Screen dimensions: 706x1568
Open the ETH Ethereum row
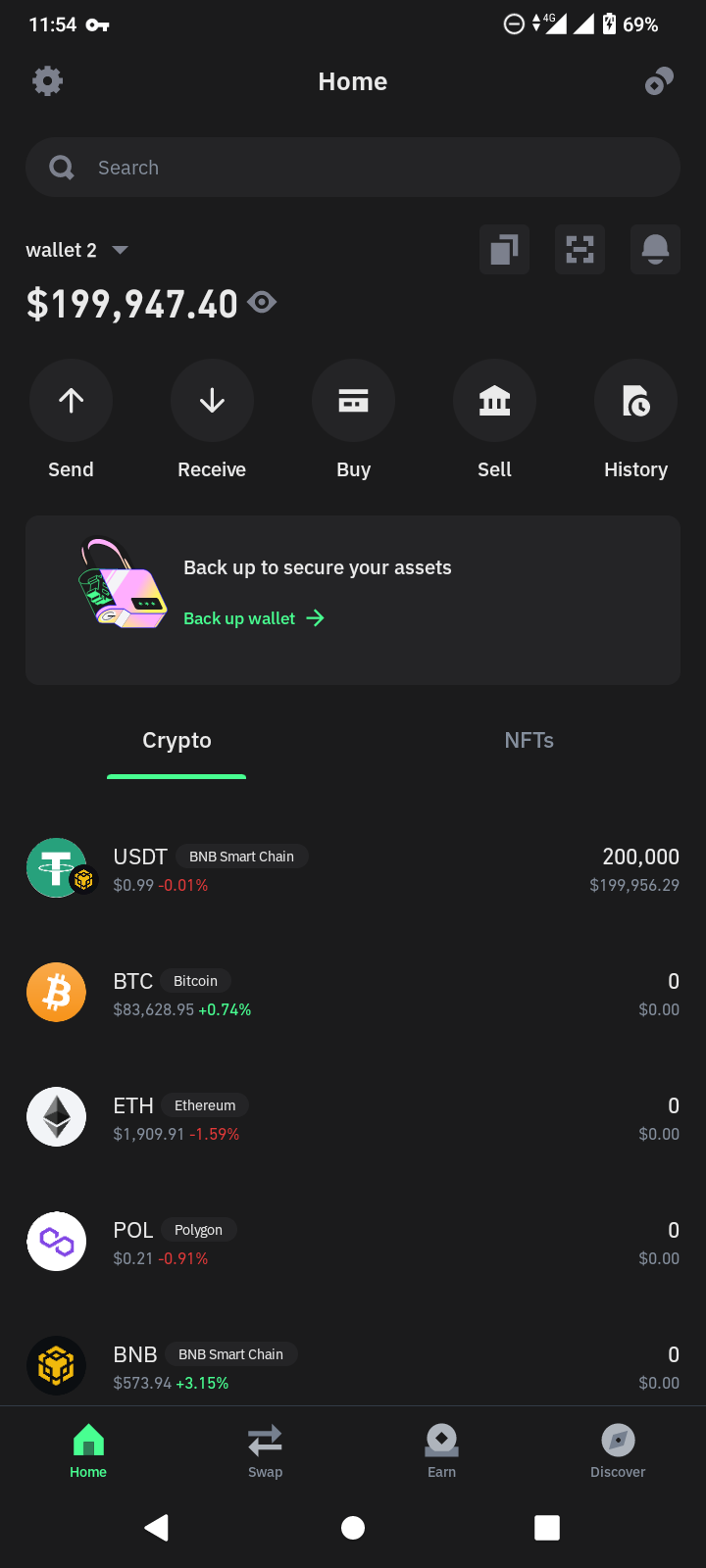tap(353, 1117)
